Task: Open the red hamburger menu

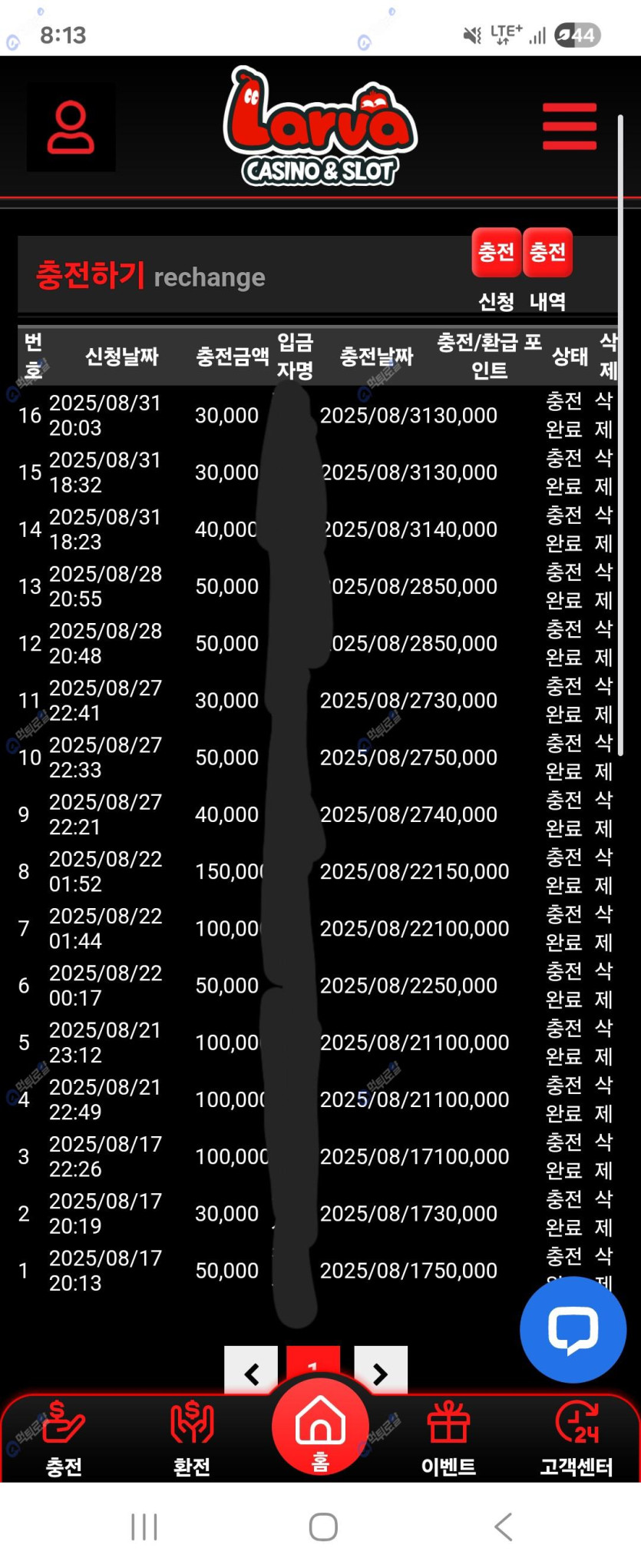Action: coord(569,127)
